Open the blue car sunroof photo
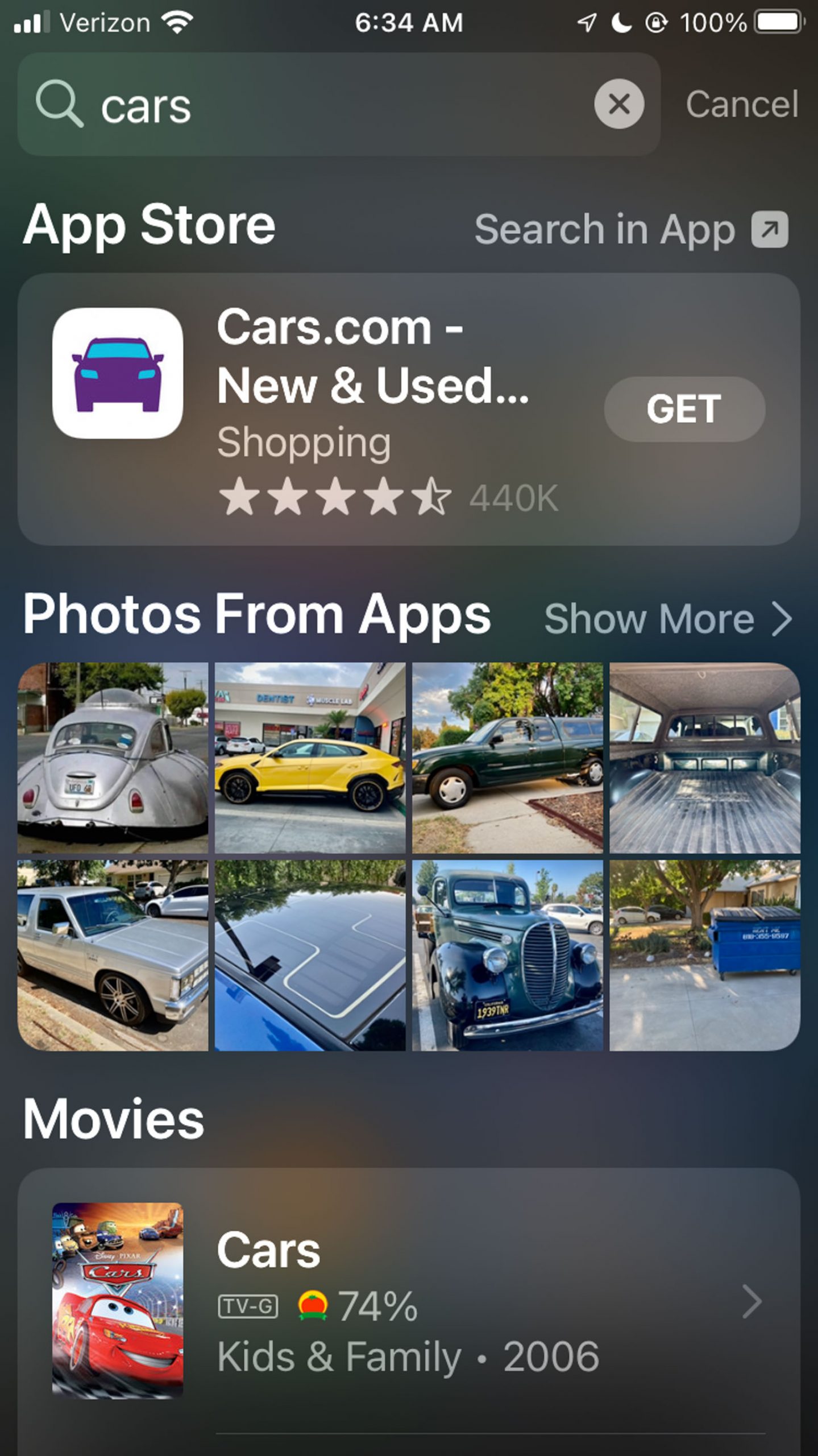 point(310,955)
